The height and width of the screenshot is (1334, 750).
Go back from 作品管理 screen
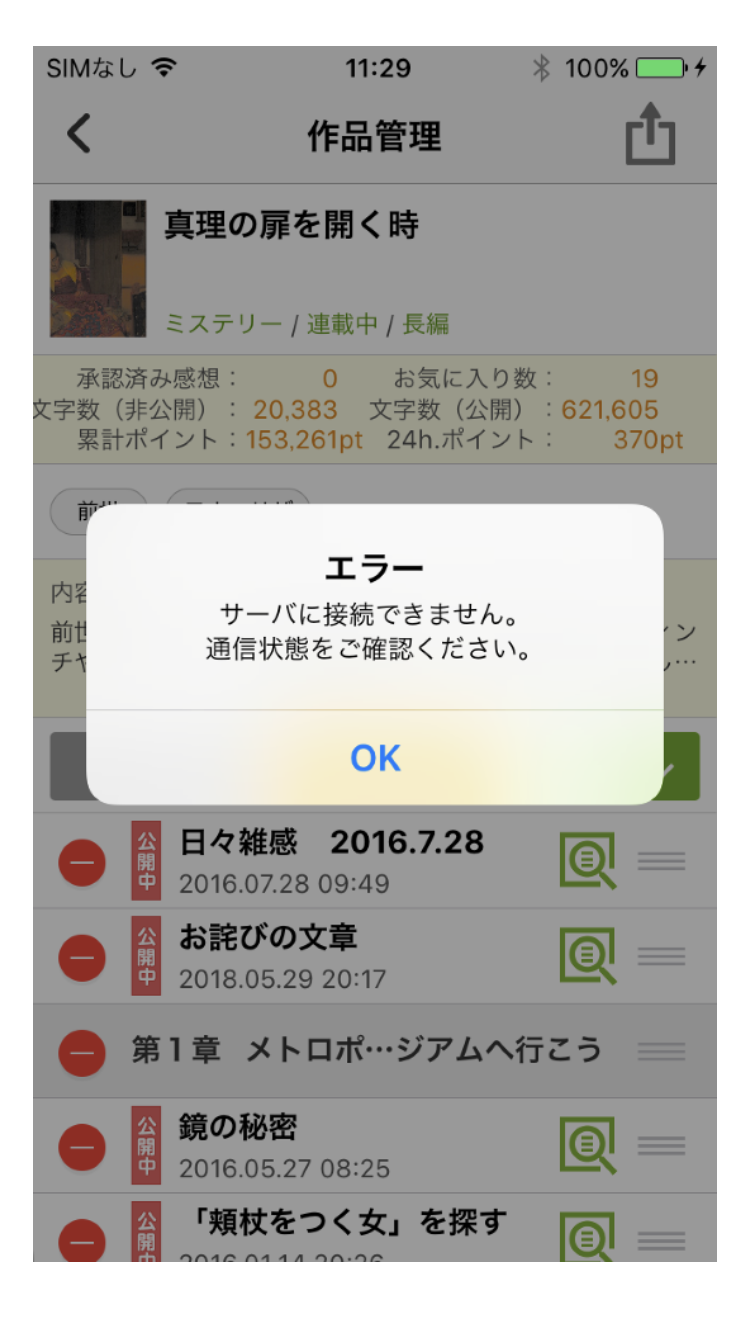pos(78,136)
